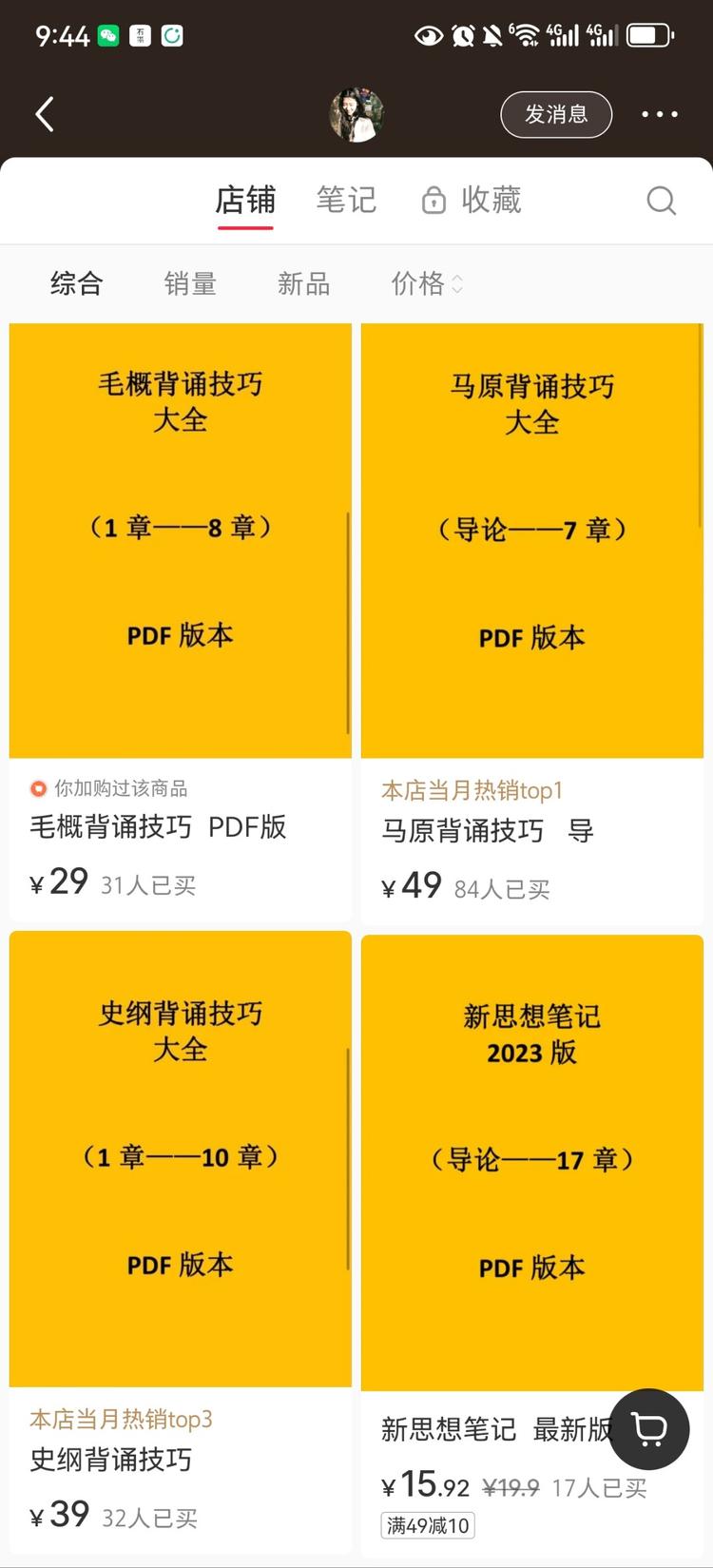Viewport: 713px width, 1568px height.
Task: Tap the WeChat icon in the status bar
Action: [x=107, y=34]
